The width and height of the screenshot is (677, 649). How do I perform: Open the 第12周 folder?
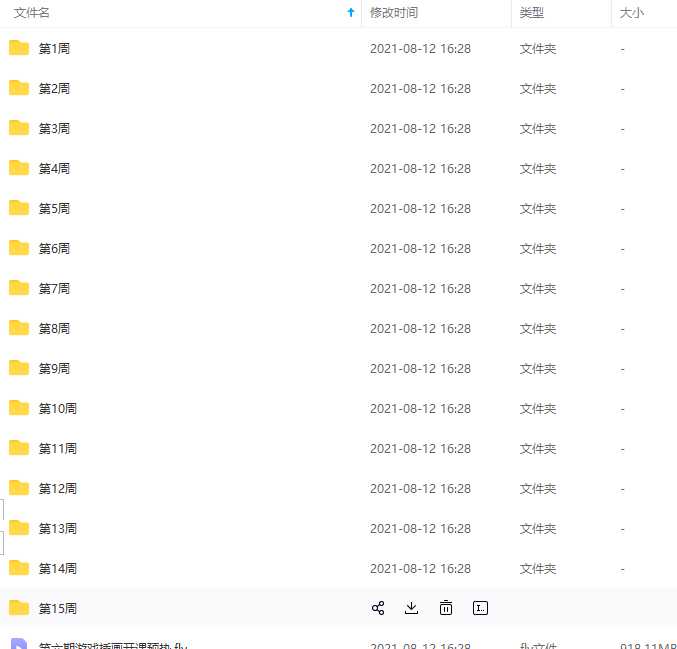tap(57, 488)
